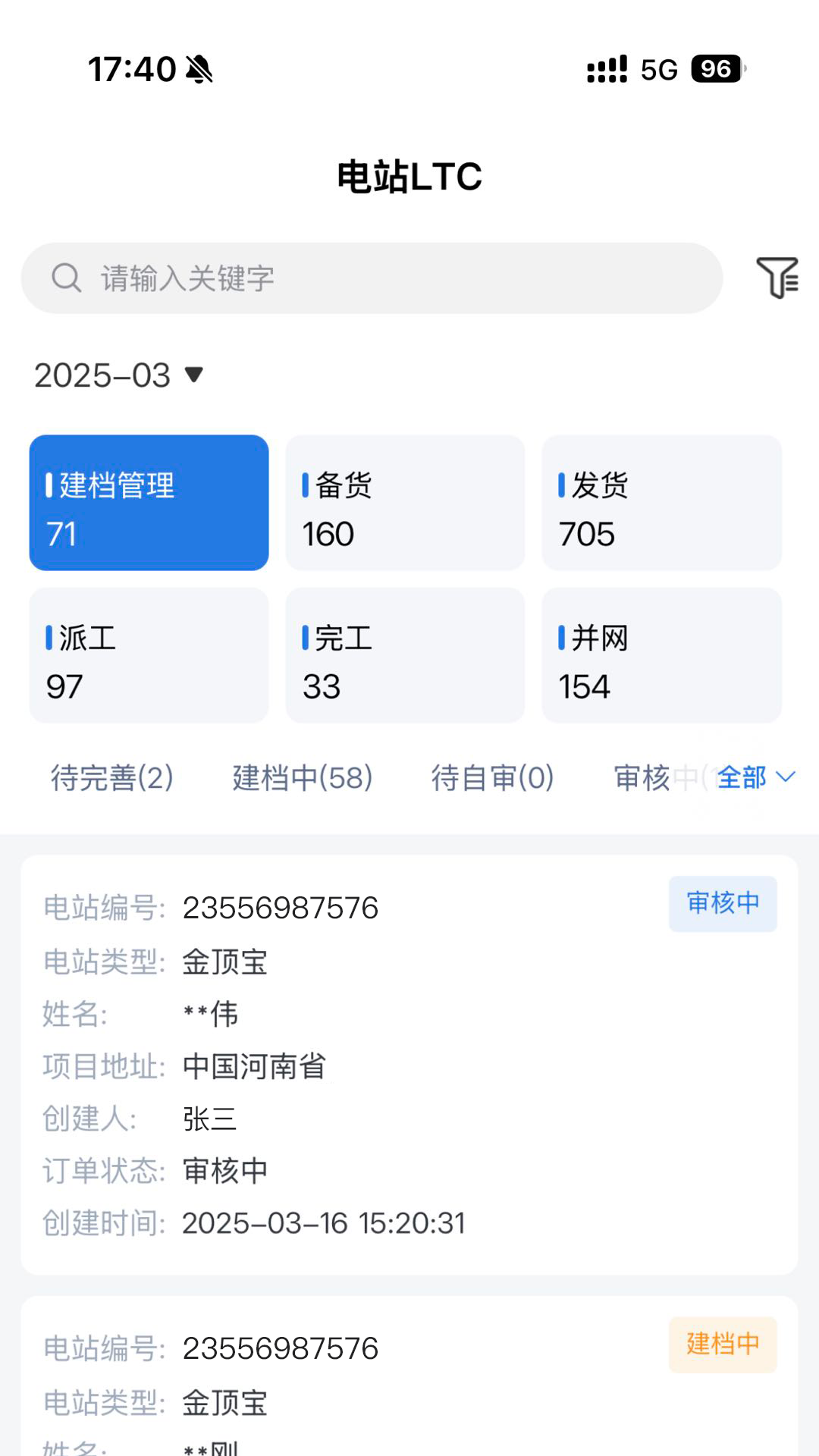
Task: Open the 备货 stage showing 160
Action: tap(405, 502)
